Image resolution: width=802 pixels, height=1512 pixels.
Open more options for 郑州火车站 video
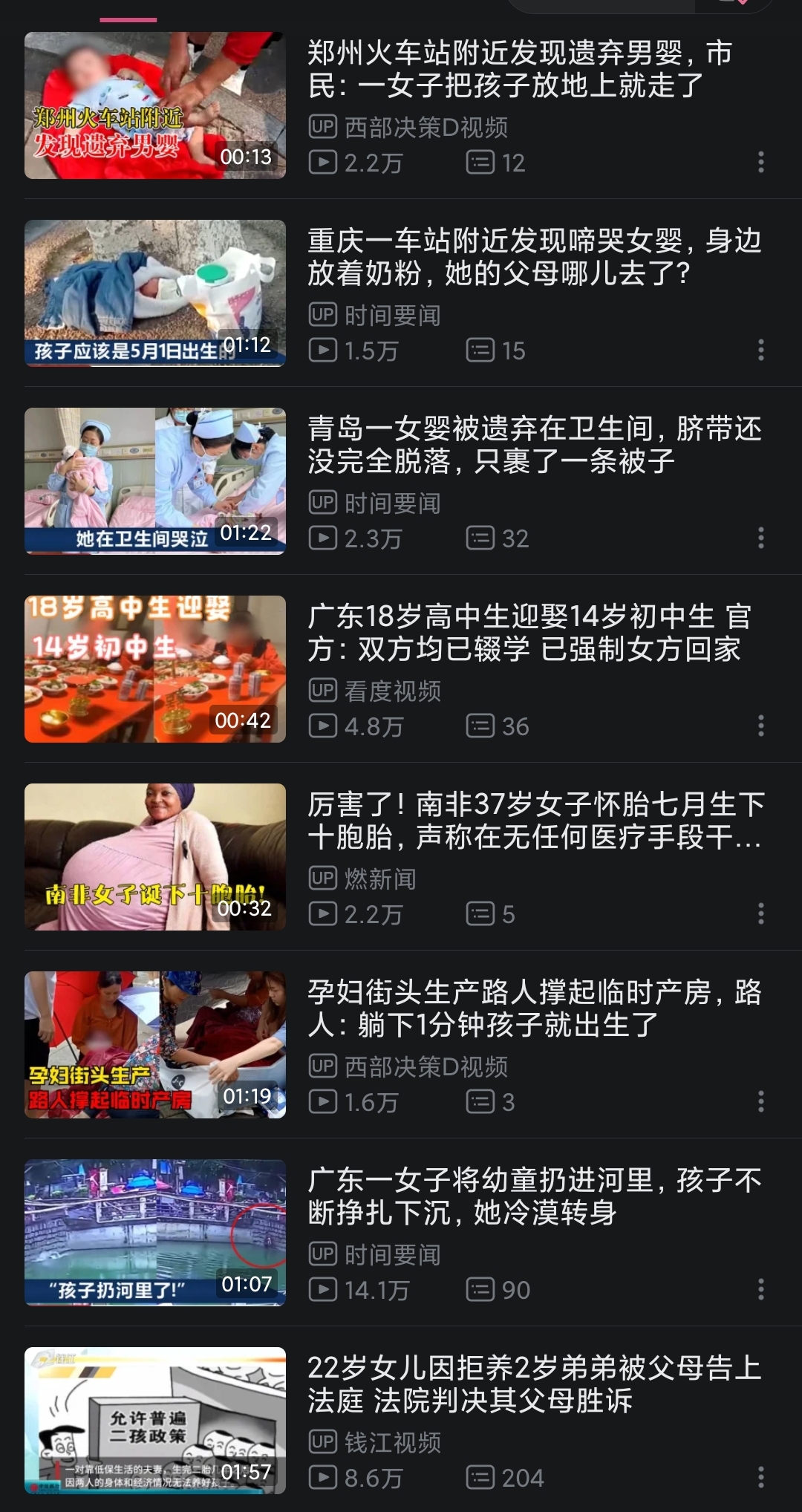tap(760, 162)
